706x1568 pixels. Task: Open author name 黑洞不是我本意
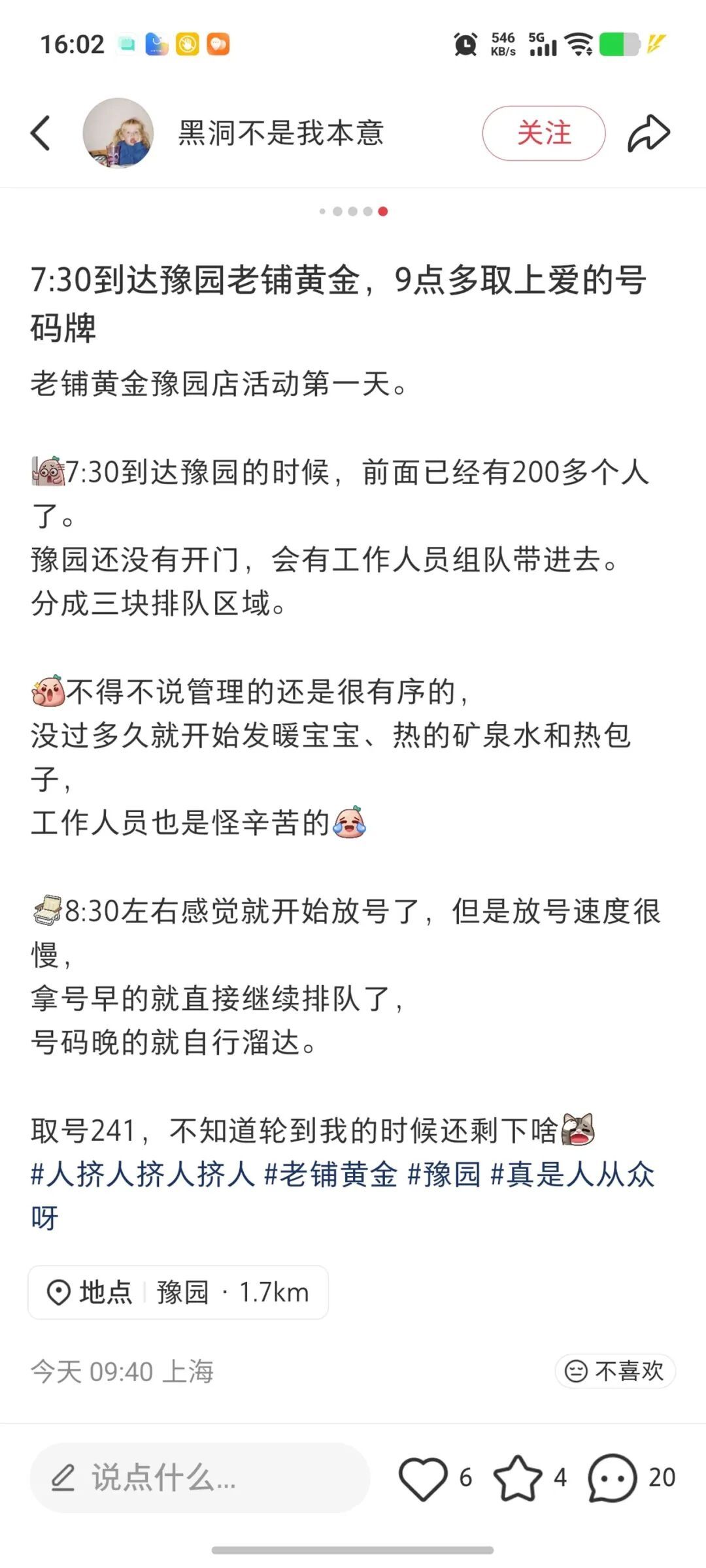coord(281,133)
